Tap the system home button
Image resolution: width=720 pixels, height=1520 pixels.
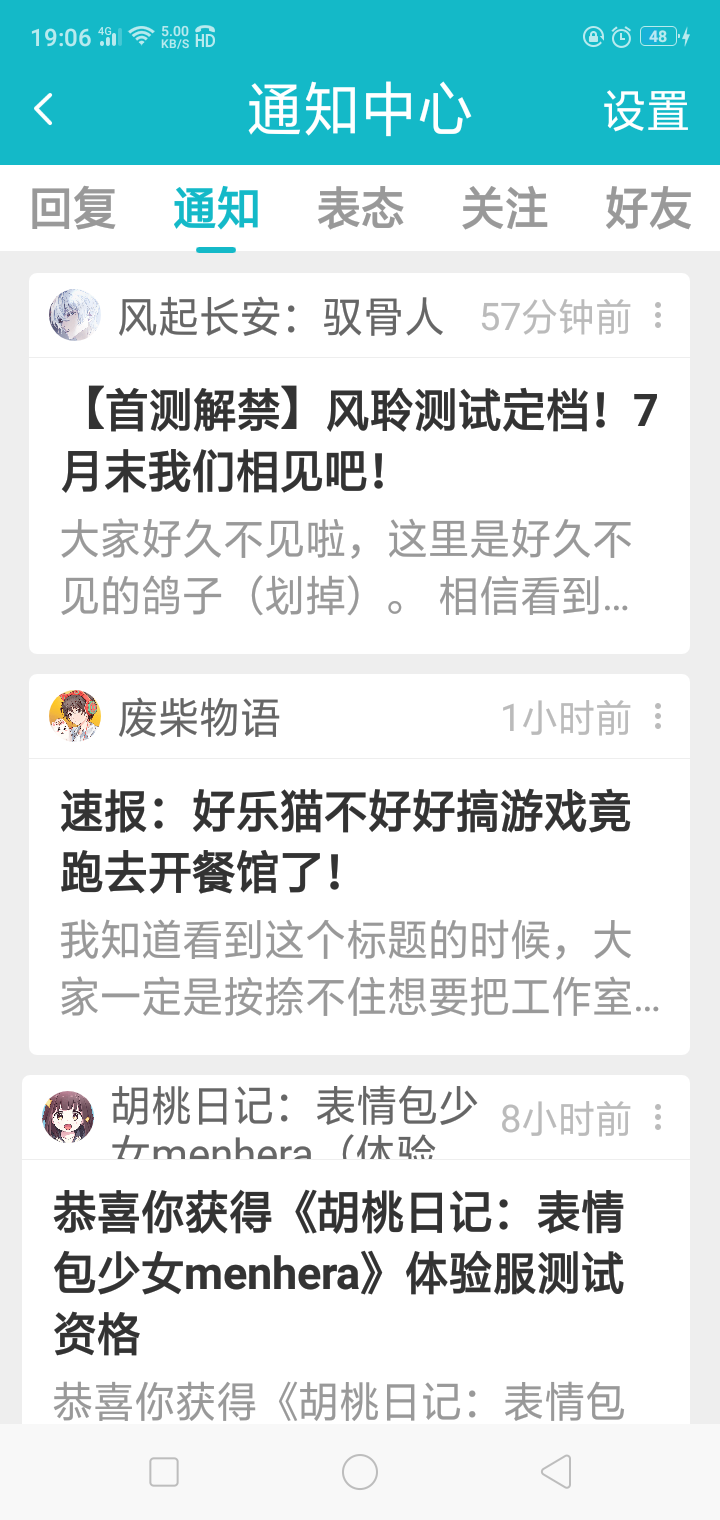click(x=360, y=1472)
